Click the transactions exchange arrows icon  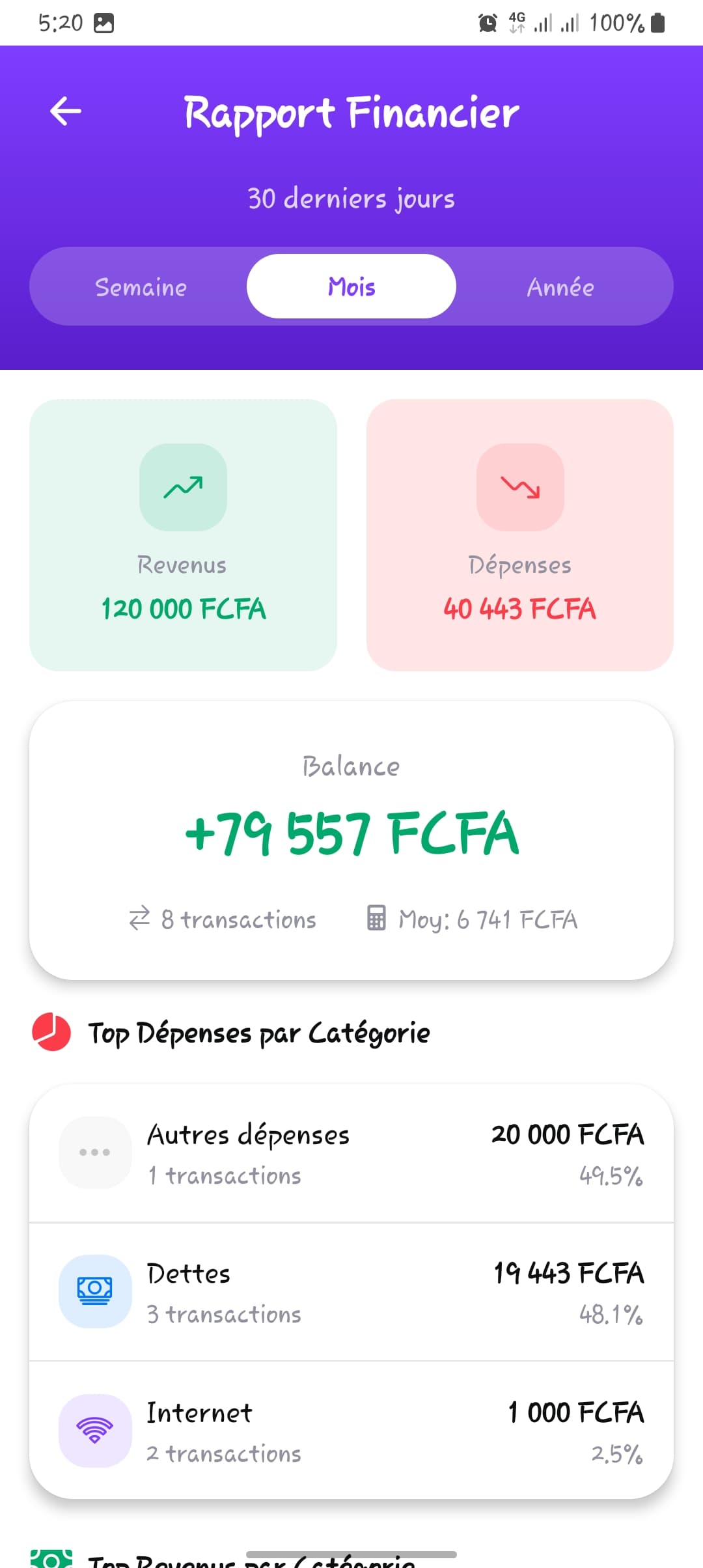pos(139,919)
